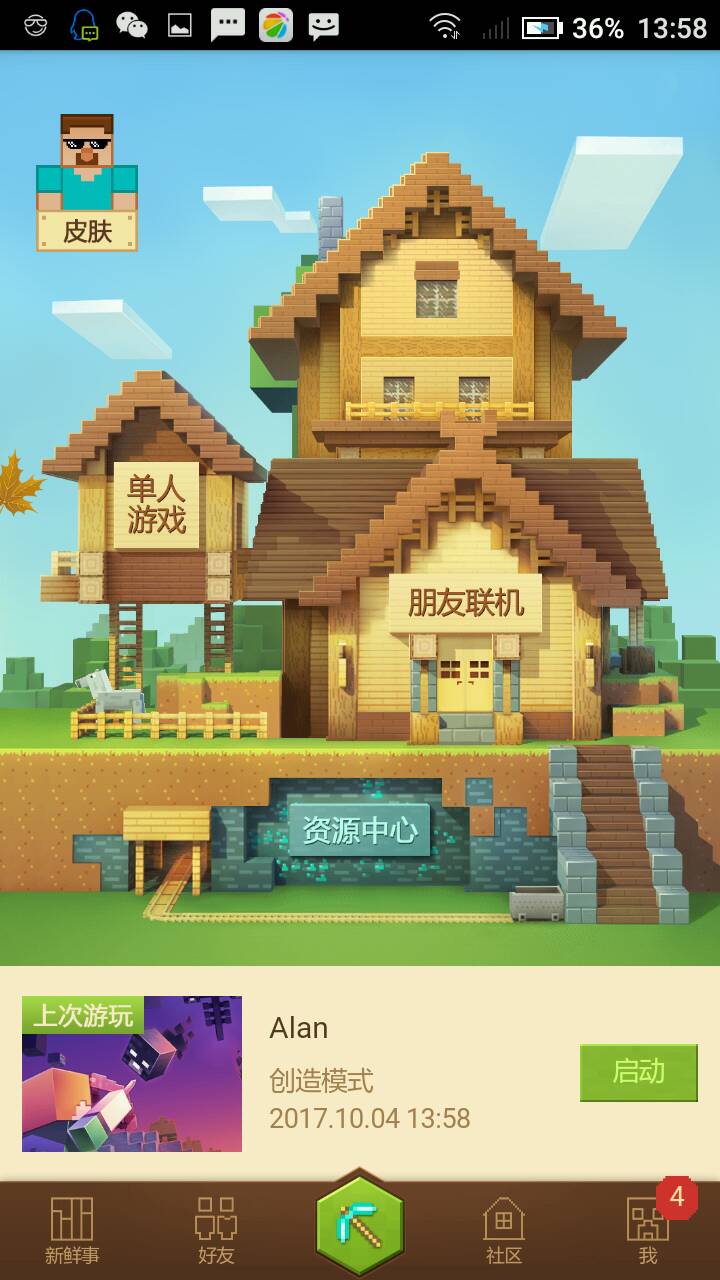Enter 朋友联机 multiplayer with friends
This screenshot has height=1280, width=720.
465,602
